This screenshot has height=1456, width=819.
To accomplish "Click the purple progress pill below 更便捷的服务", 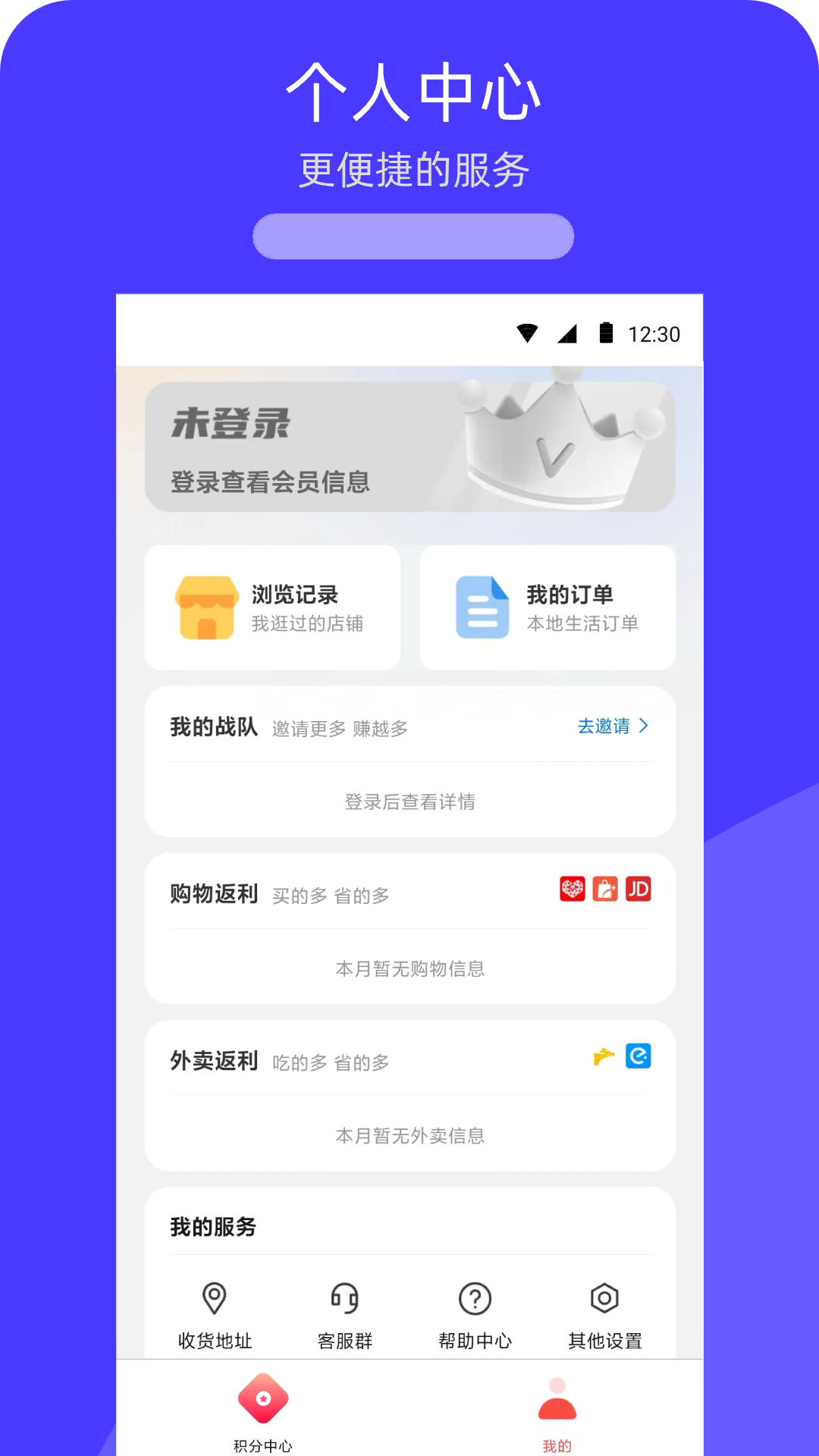I will point(413,236).
